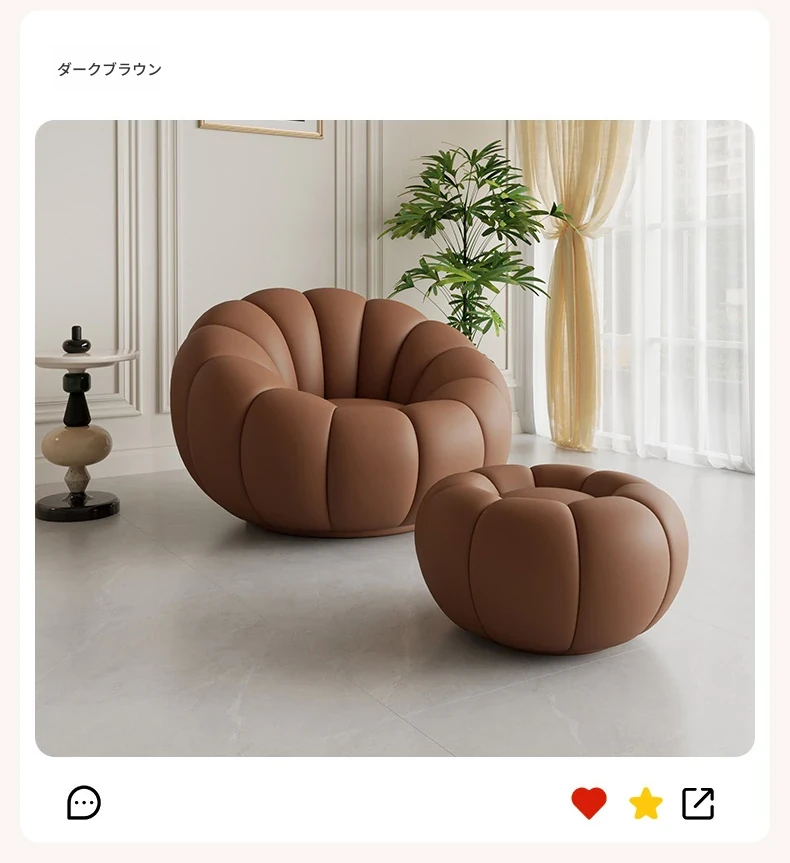Toggle the yellow star favorite icon

click(646, 803)
